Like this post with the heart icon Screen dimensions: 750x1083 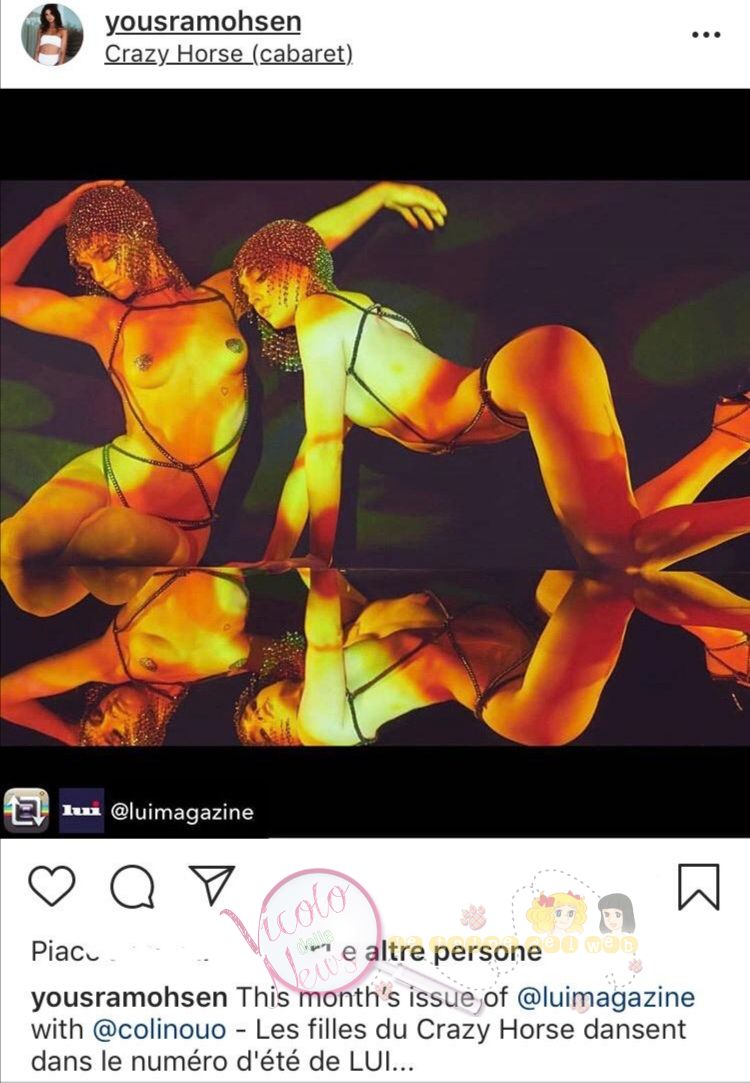click(52, 887)
